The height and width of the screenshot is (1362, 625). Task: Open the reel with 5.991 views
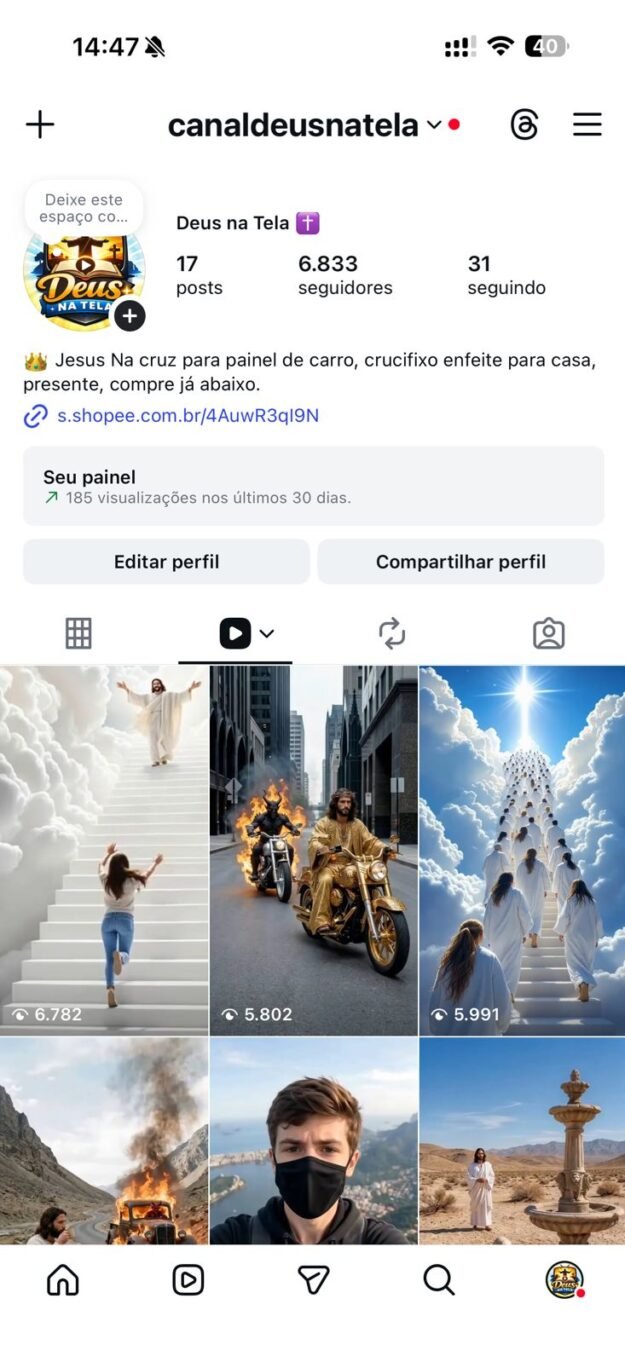pyautogui.click(x=522, y=850)
